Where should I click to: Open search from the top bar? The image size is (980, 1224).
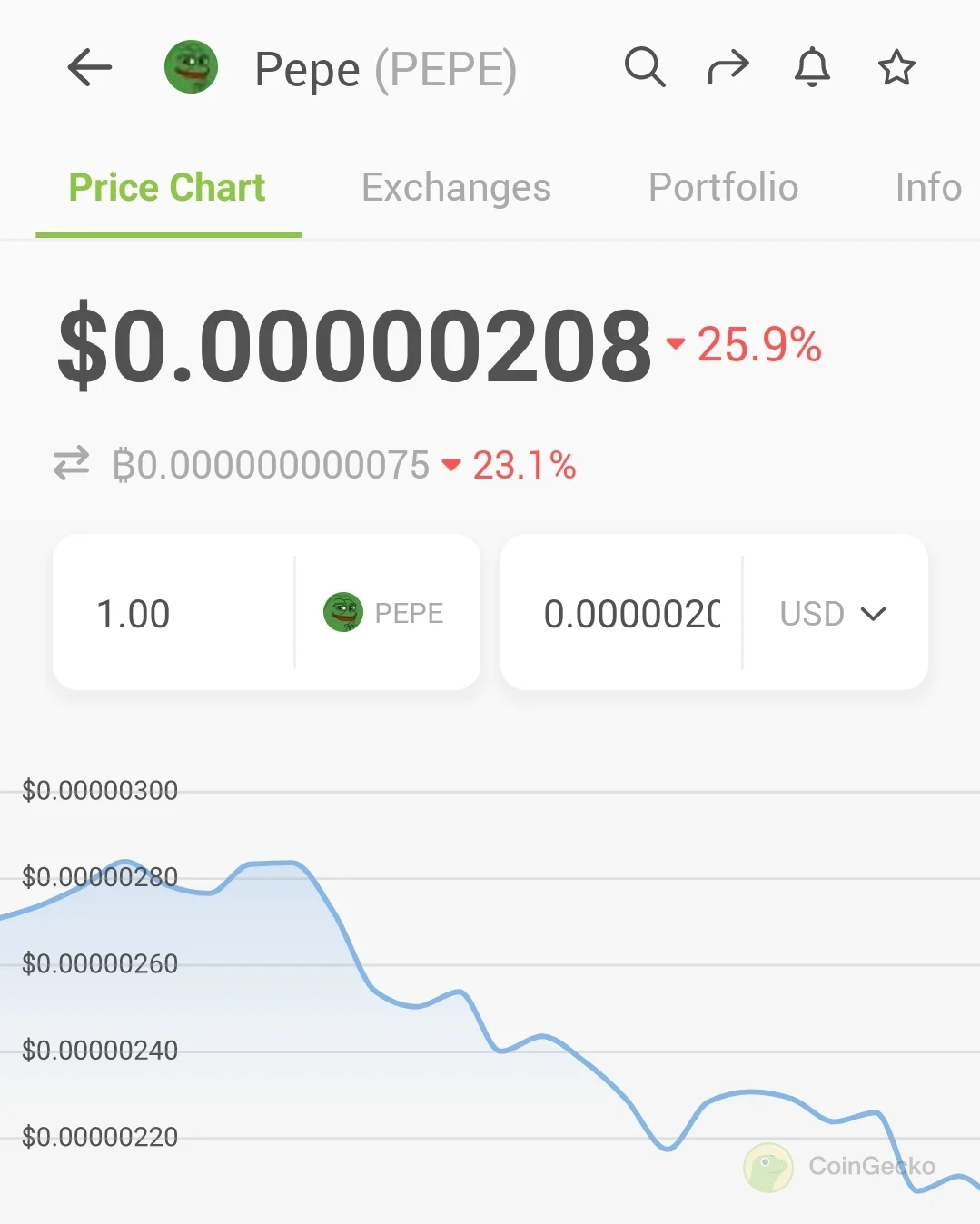click(645, 67)
